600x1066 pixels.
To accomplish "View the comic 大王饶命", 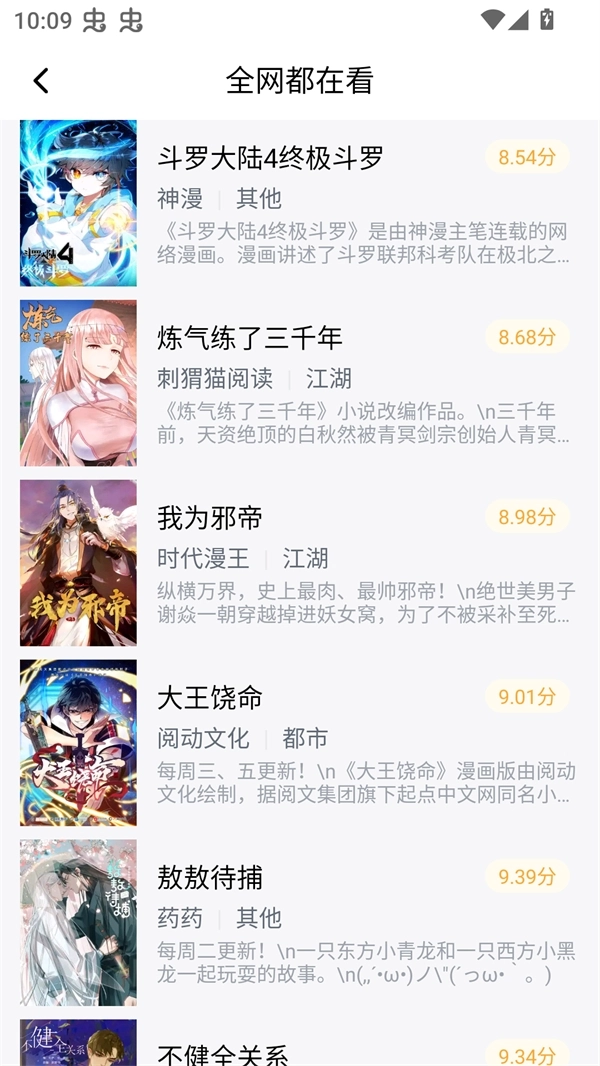I will pos(210,698).
